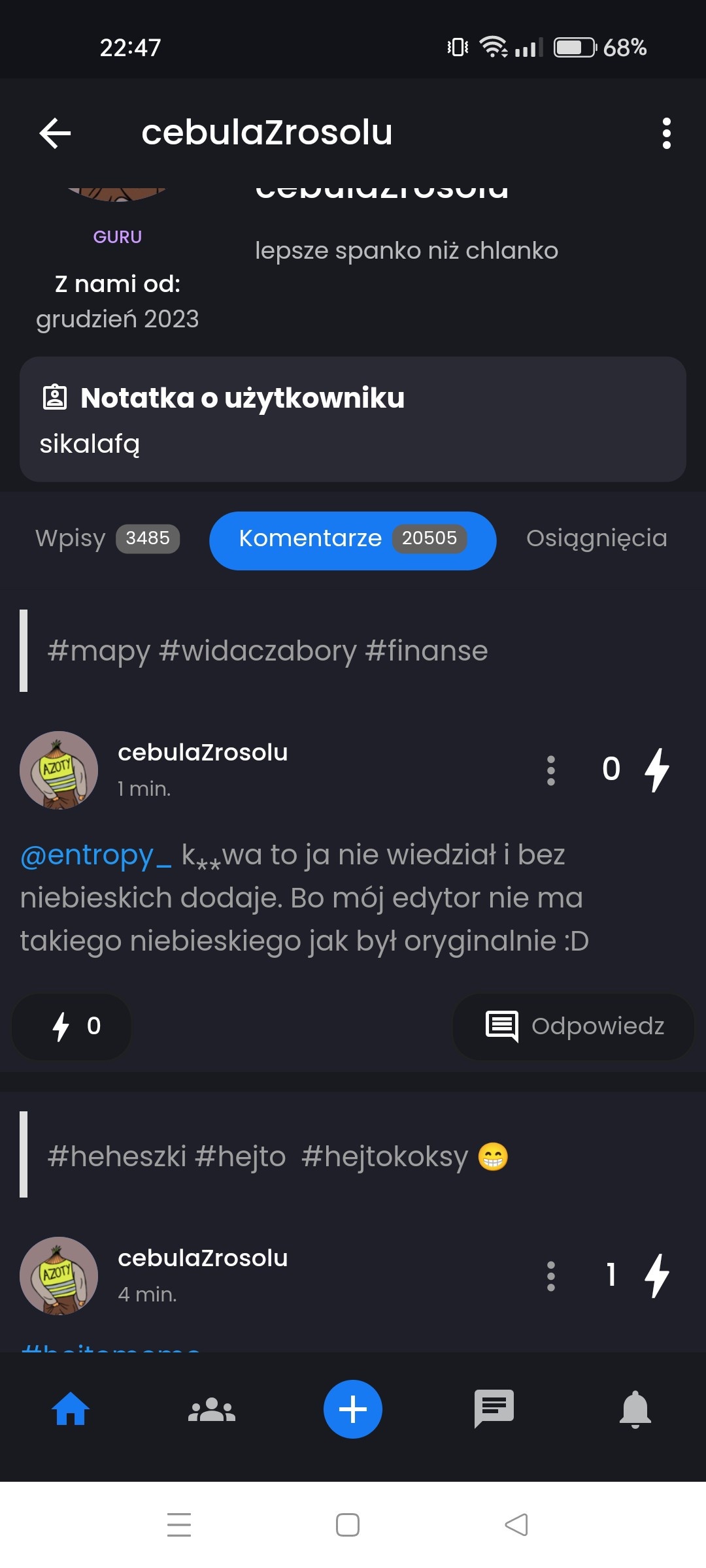Screen dimensions: 706x1568
Task: Go back using the top arrow
Action: [x=56, y=133]
